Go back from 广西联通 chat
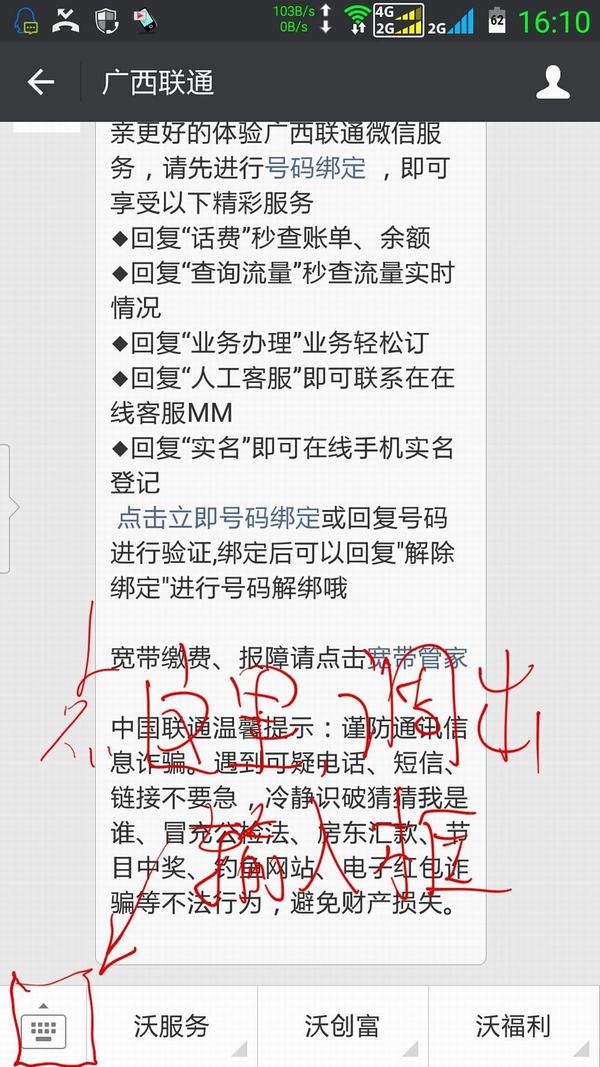 (x=40, y=82)
